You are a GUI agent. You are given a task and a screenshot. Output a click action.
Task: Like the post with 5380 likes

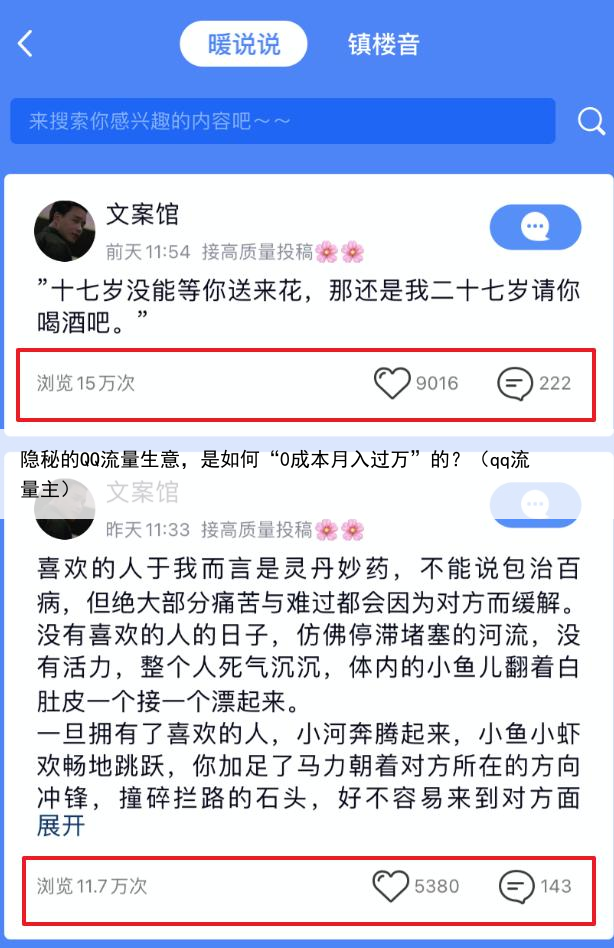coord(391,886)
